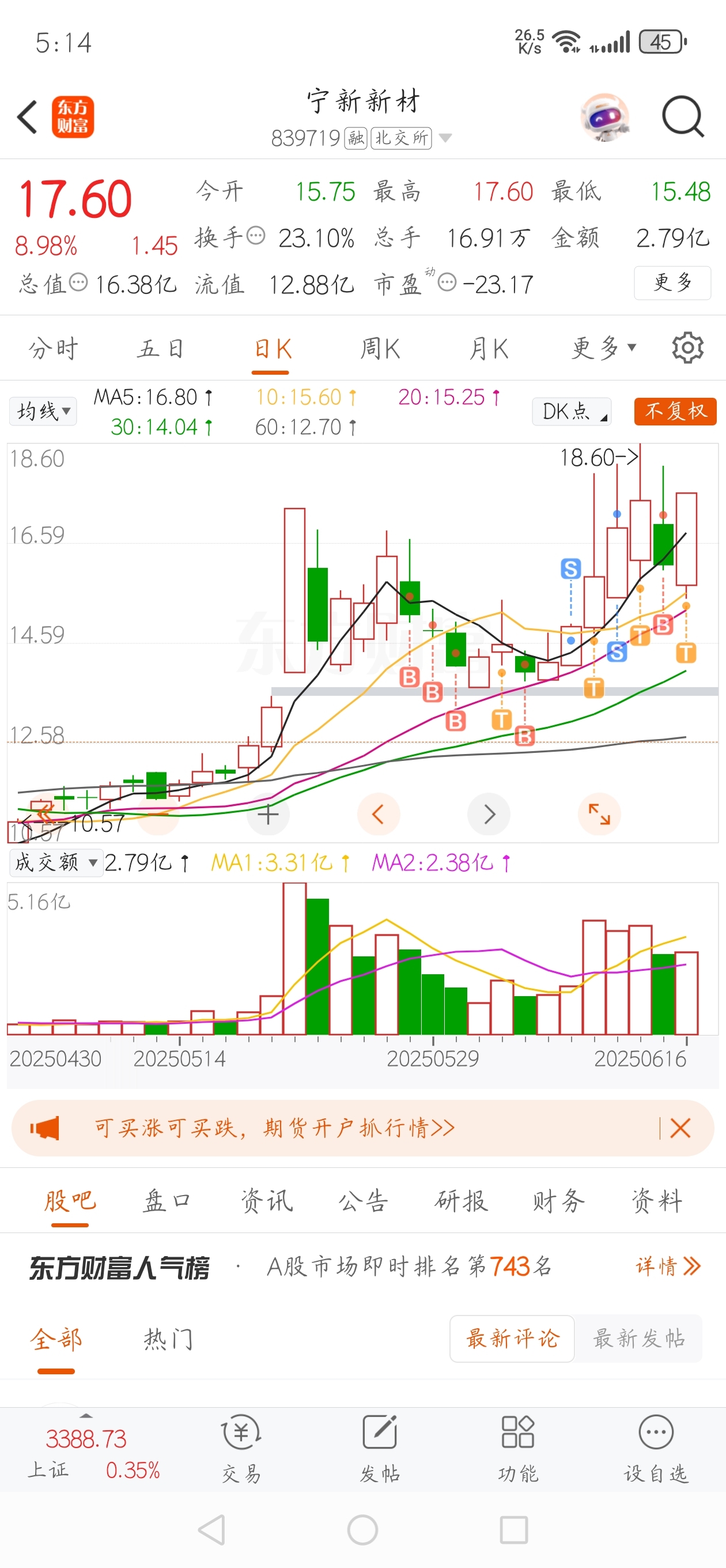The width and height of the screenshot is (726, 1568).
Task: Dismiss the futures account promo banner
Action: (x=680, y=1128)
